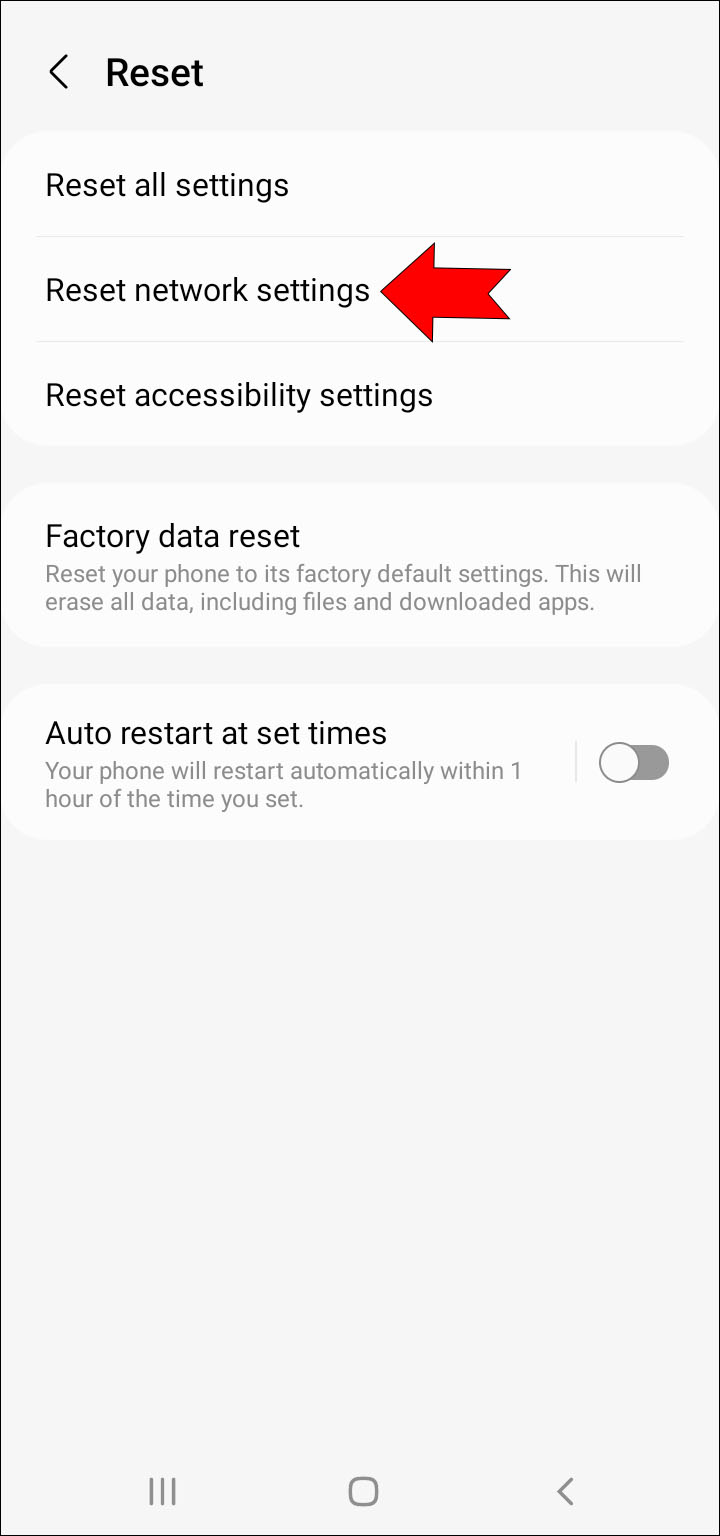The height and width of the screenshot is (1536, 720).
Task: Open Reset accessibility settings
Action: (x=239, y=395)
